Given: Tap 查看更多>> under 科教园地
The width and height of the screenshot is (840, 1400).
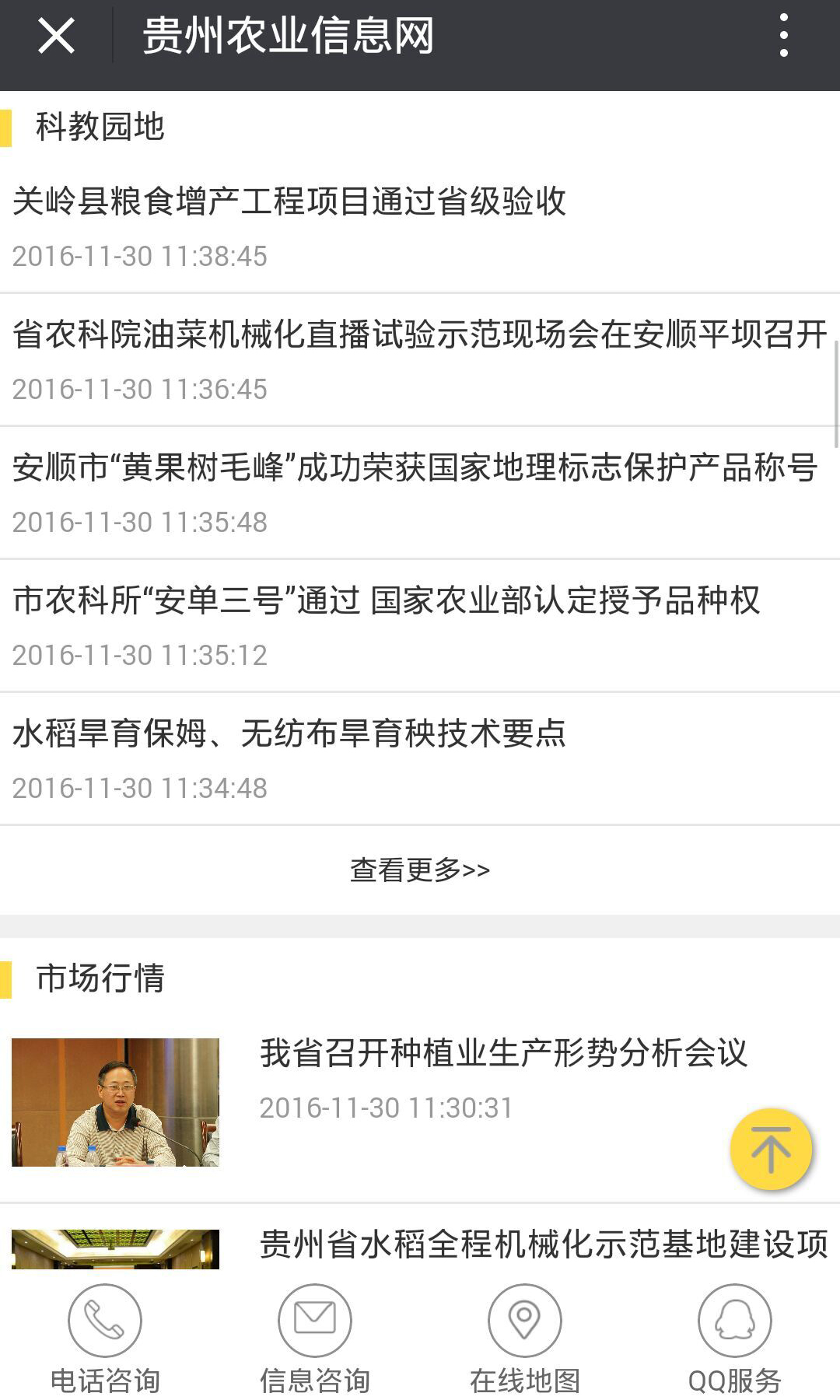Looking at the screenshot, I should 420,870.
